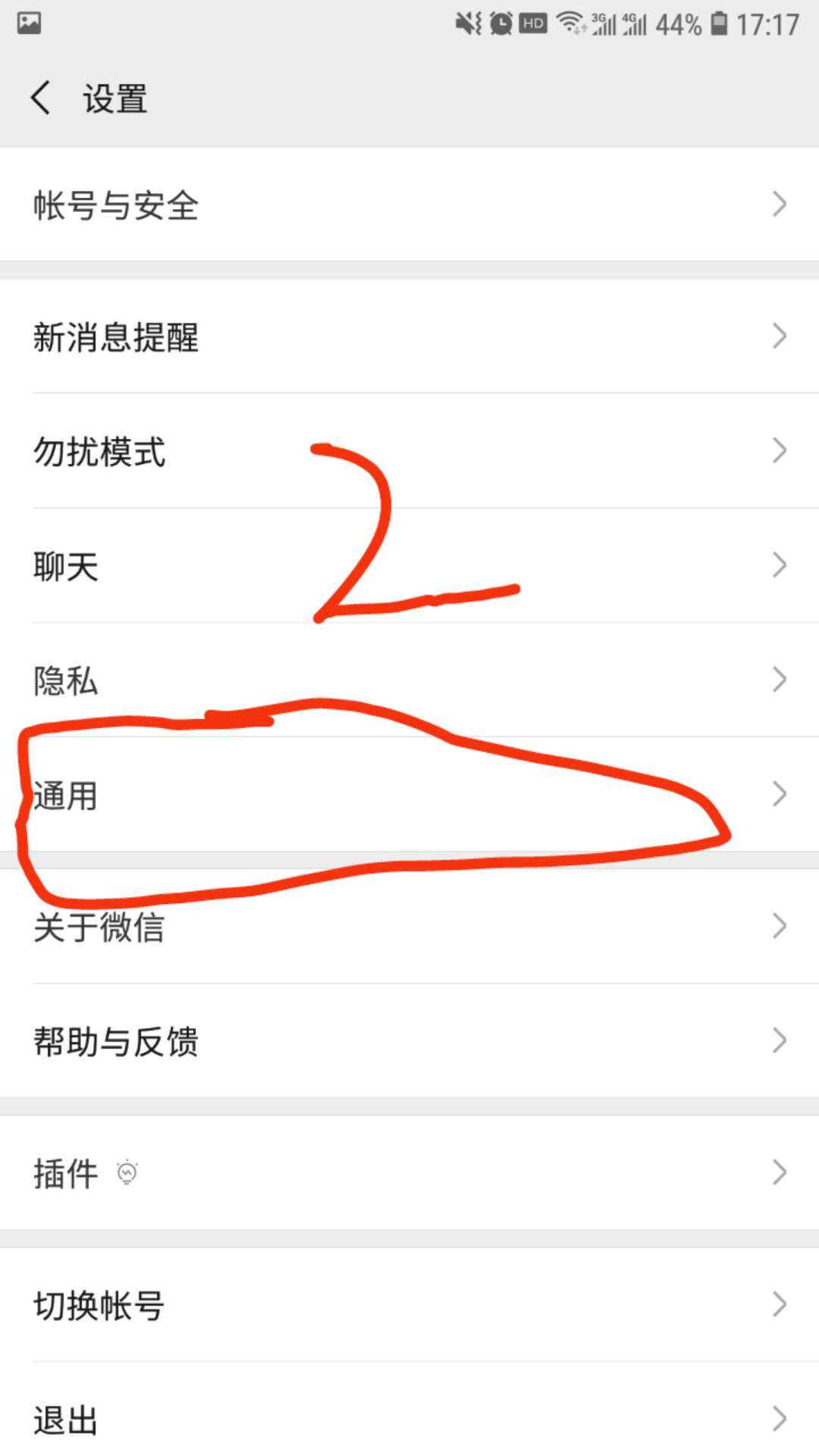Open 关于微信 page
This screenshot has width=819, height=1456.
tap(409, 927)
